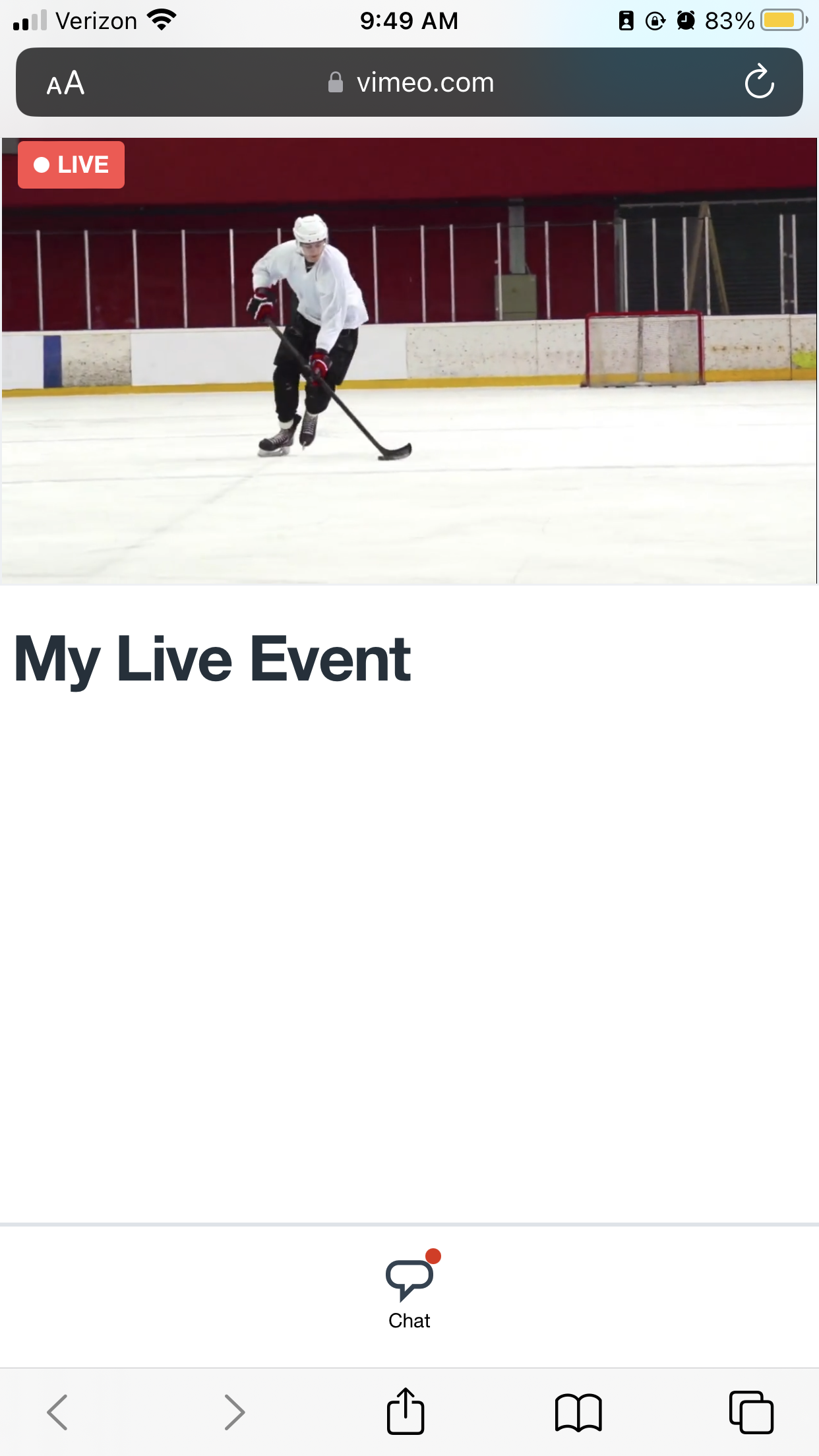Show all open Safari tabs
The width and height of the screenshot is (819, 1456).
[x=751, y=1412]
